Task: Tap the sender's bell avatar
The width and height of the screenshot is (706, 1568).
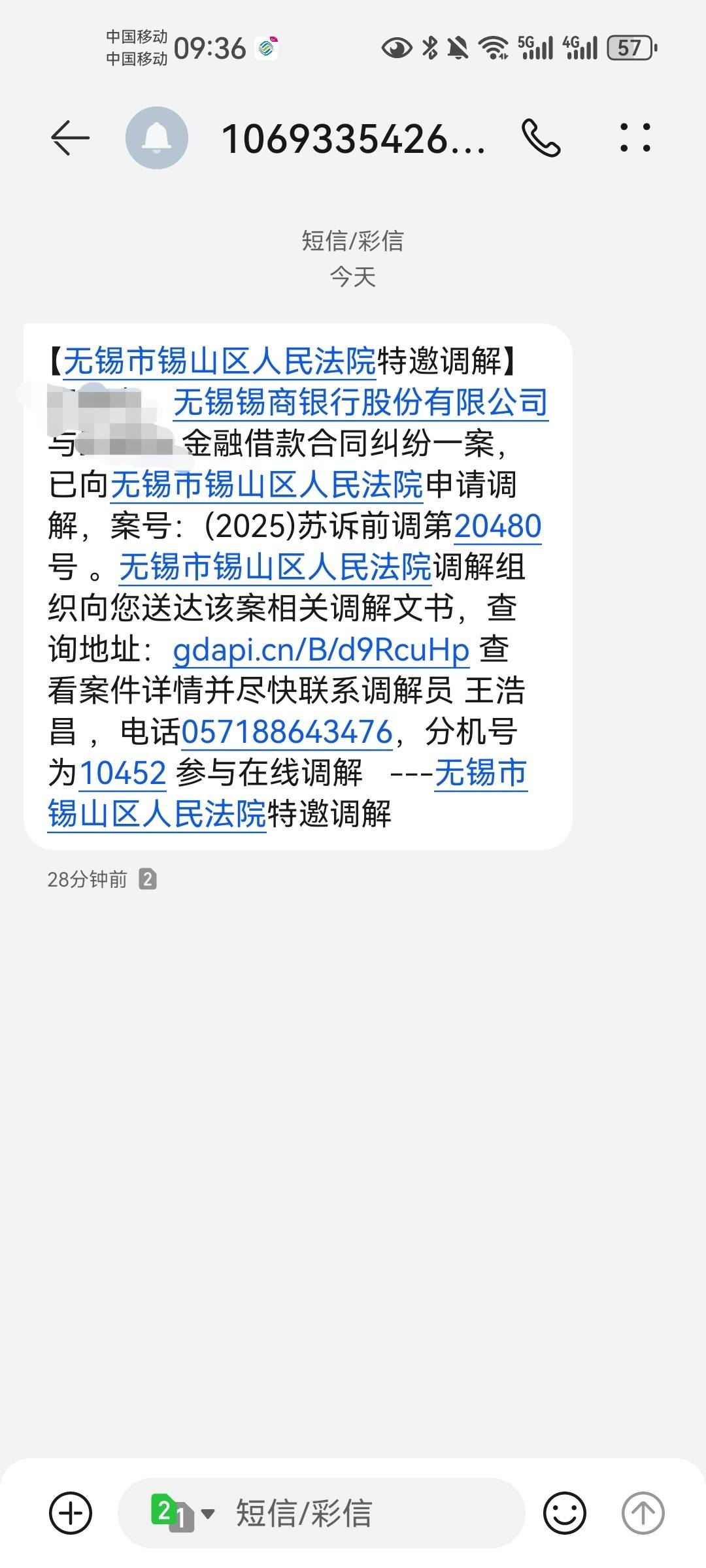Action: coord(157,138)
